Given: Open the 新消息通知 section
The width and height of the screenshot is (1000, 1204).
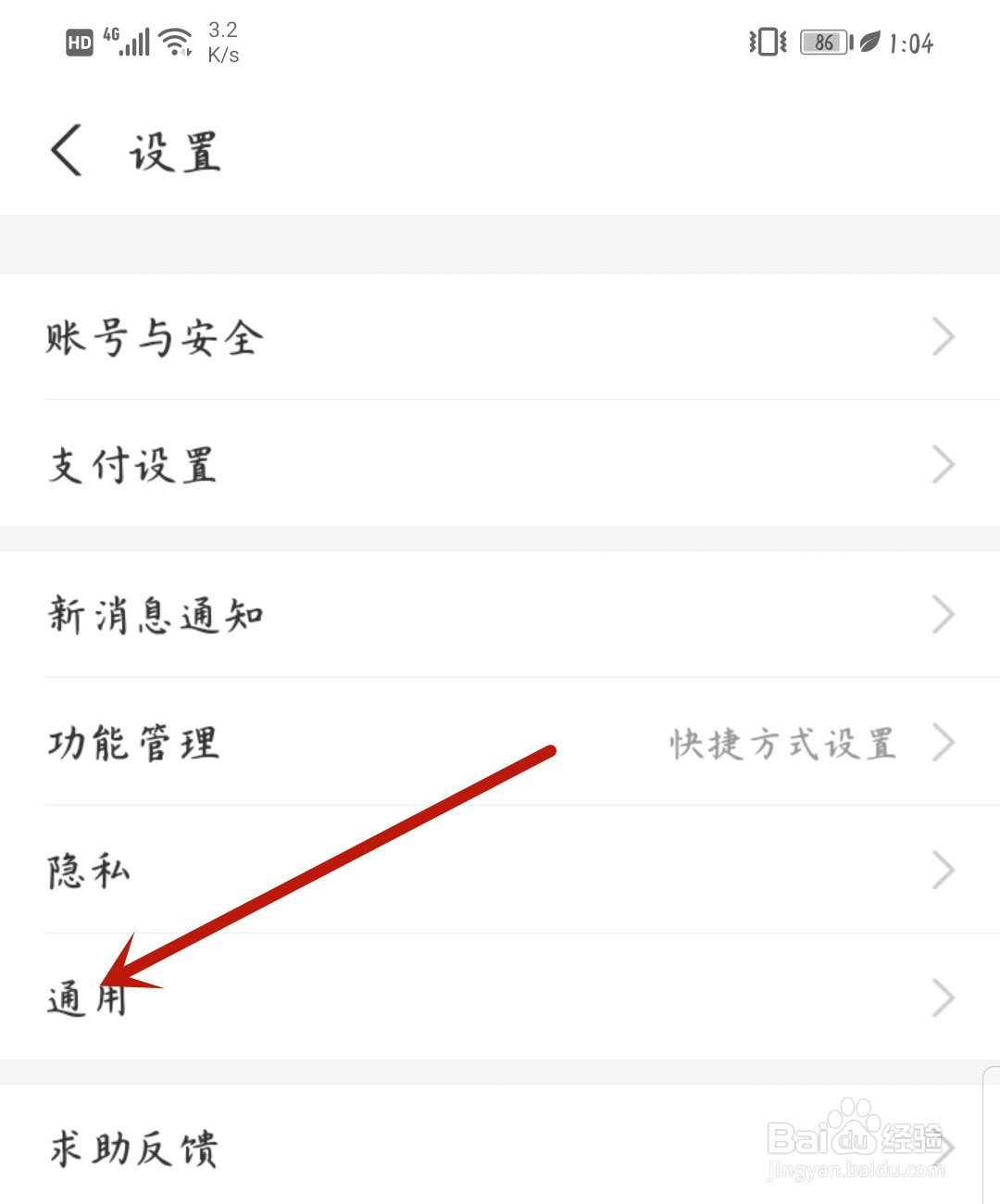Looking at the screenshot, I should coord(156,614).
